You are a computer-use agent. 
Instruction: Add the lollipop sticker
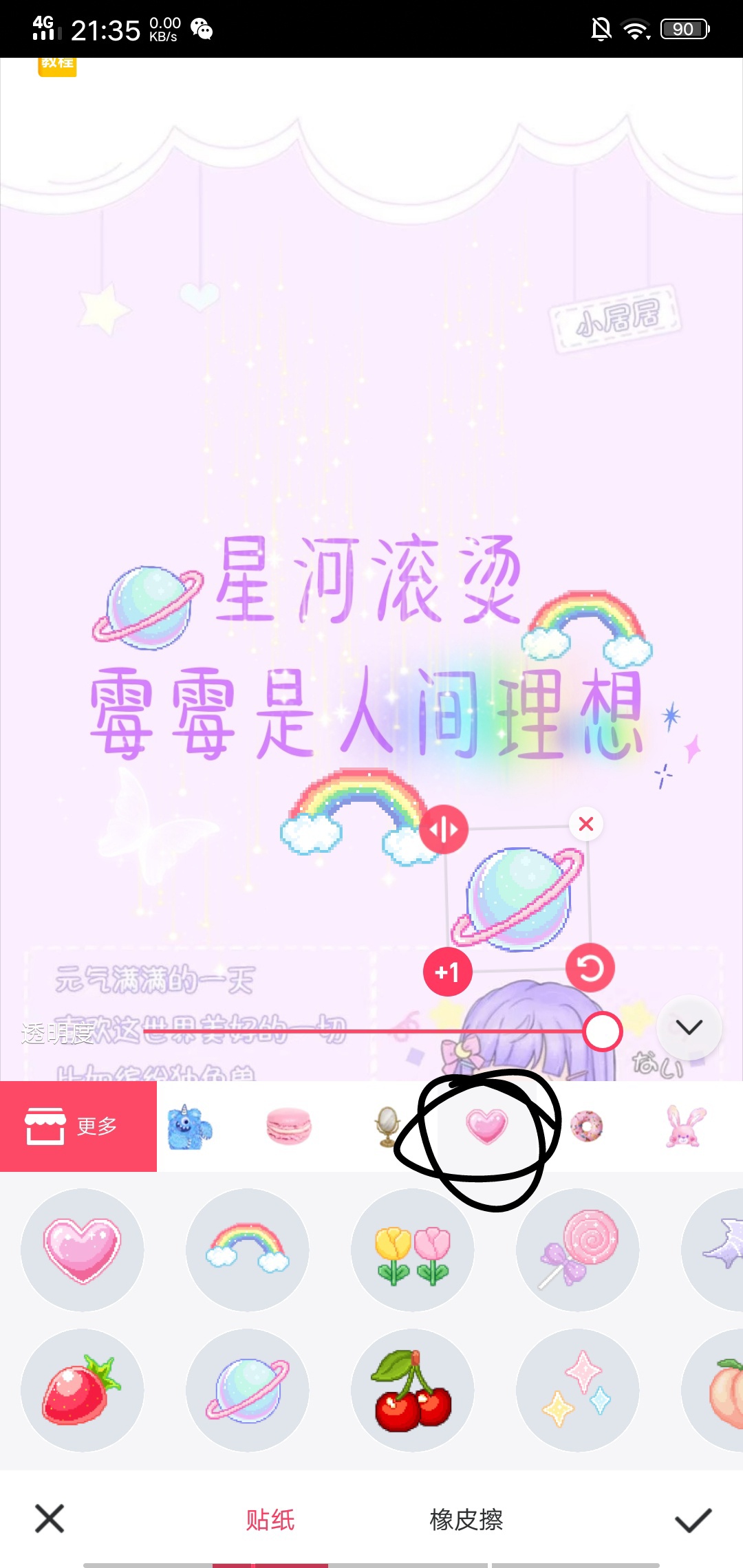click(x=578, y=1250)
